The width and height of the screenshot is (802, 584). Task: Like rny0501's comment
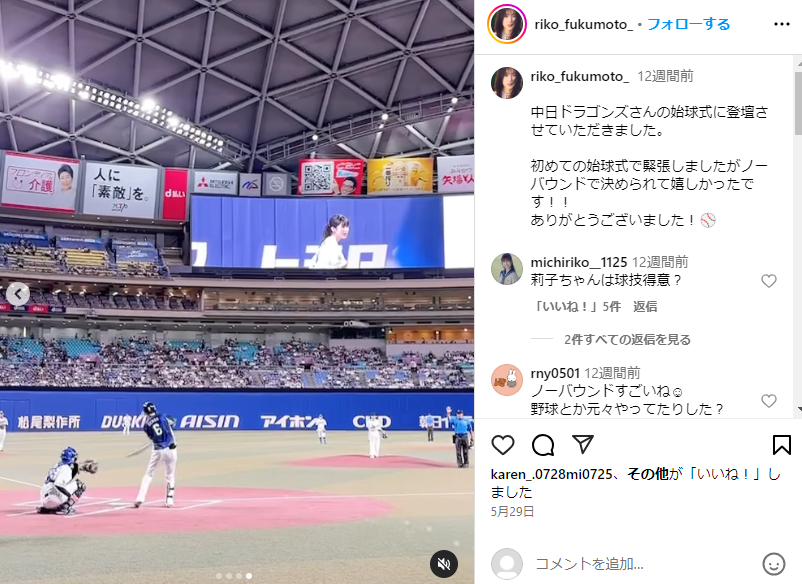(x=769, y=401)
